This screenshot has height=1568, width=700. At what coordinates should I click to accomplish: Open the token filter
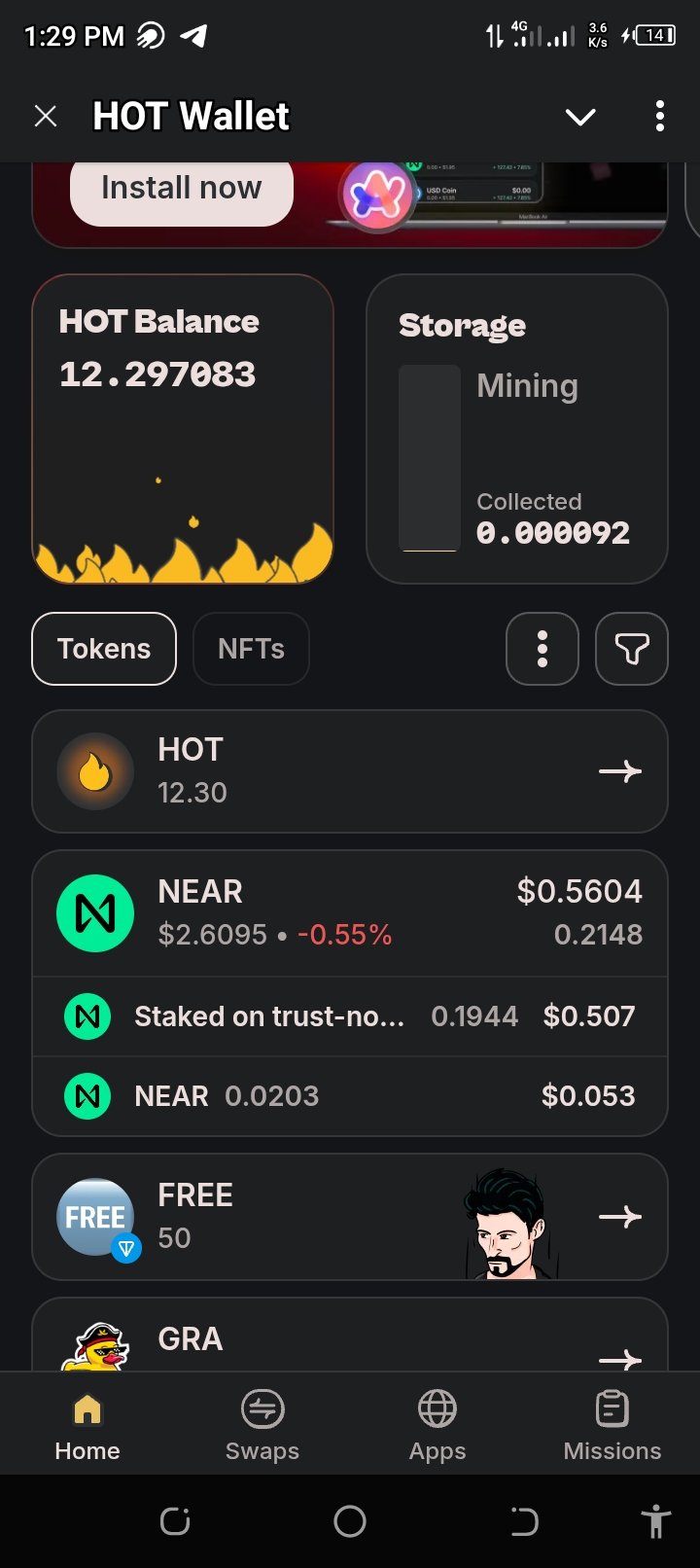coord(632,649)
